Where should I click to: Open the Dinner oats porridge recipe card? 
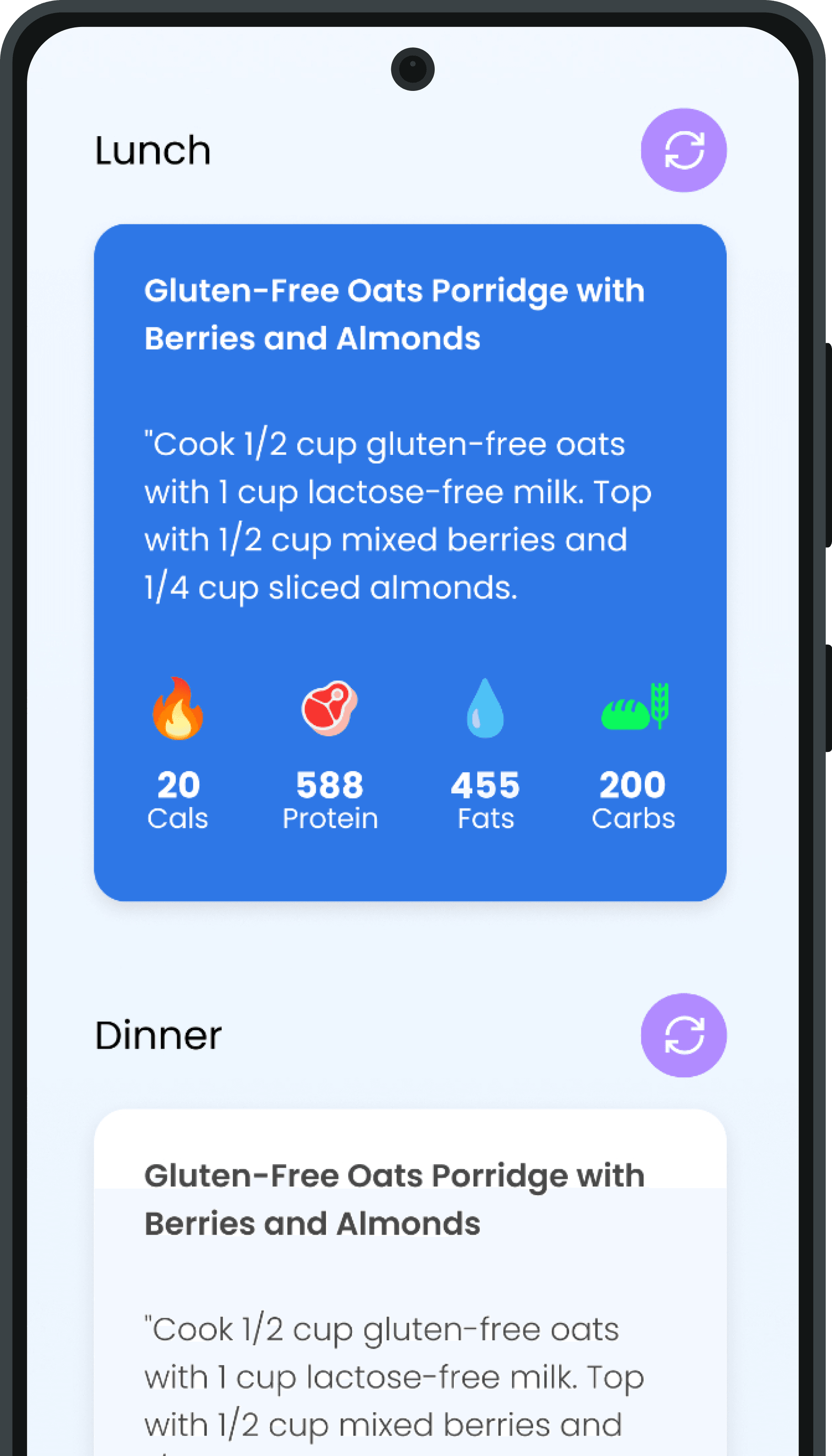pos(410,1285)
